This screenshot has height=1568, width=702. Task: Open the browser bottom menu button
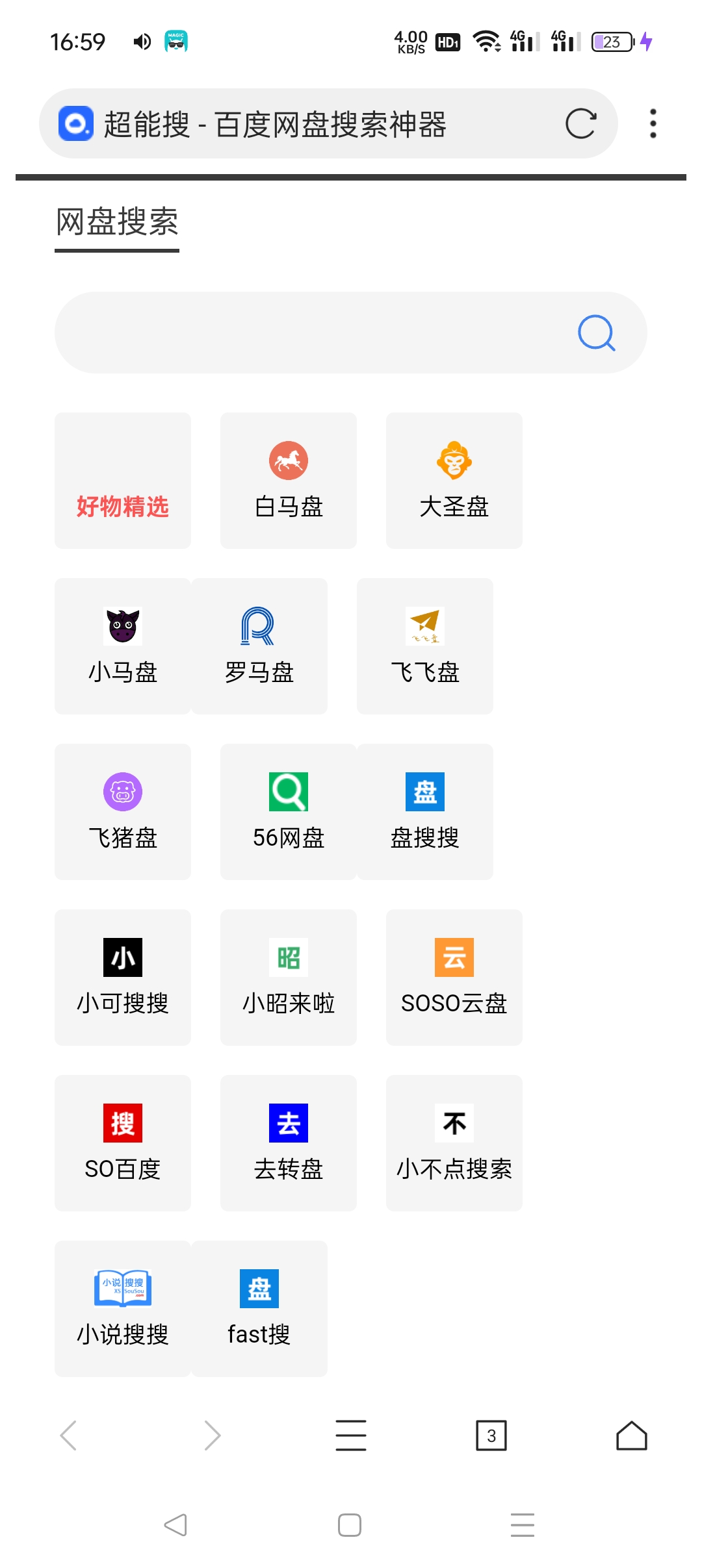(351, 1435)
